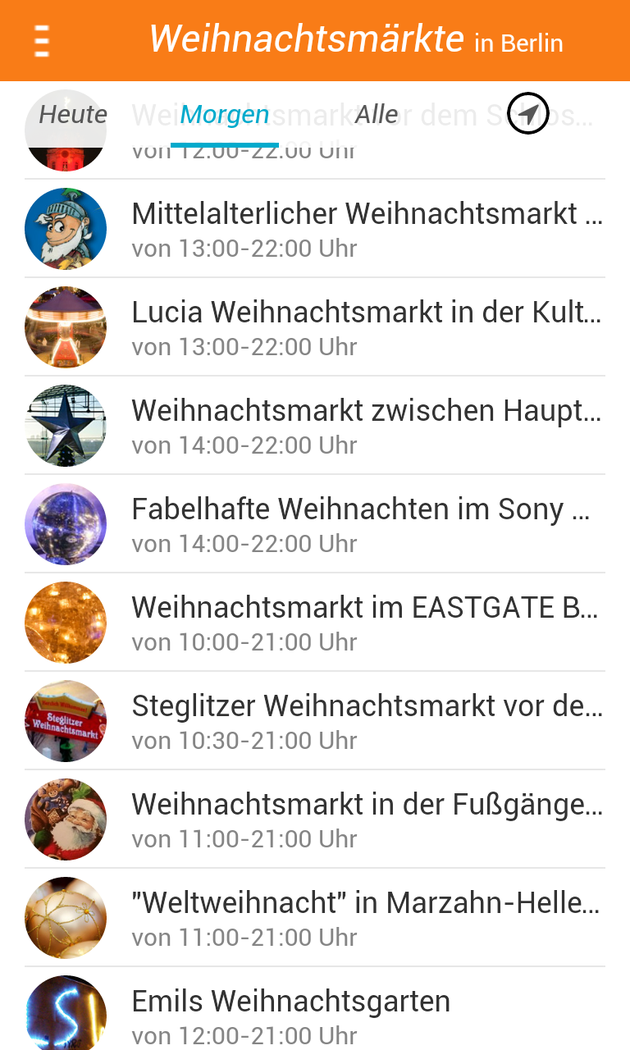Tap the location compass icon
Screen dimensions: 630x1050
click(x=527, y=114)
